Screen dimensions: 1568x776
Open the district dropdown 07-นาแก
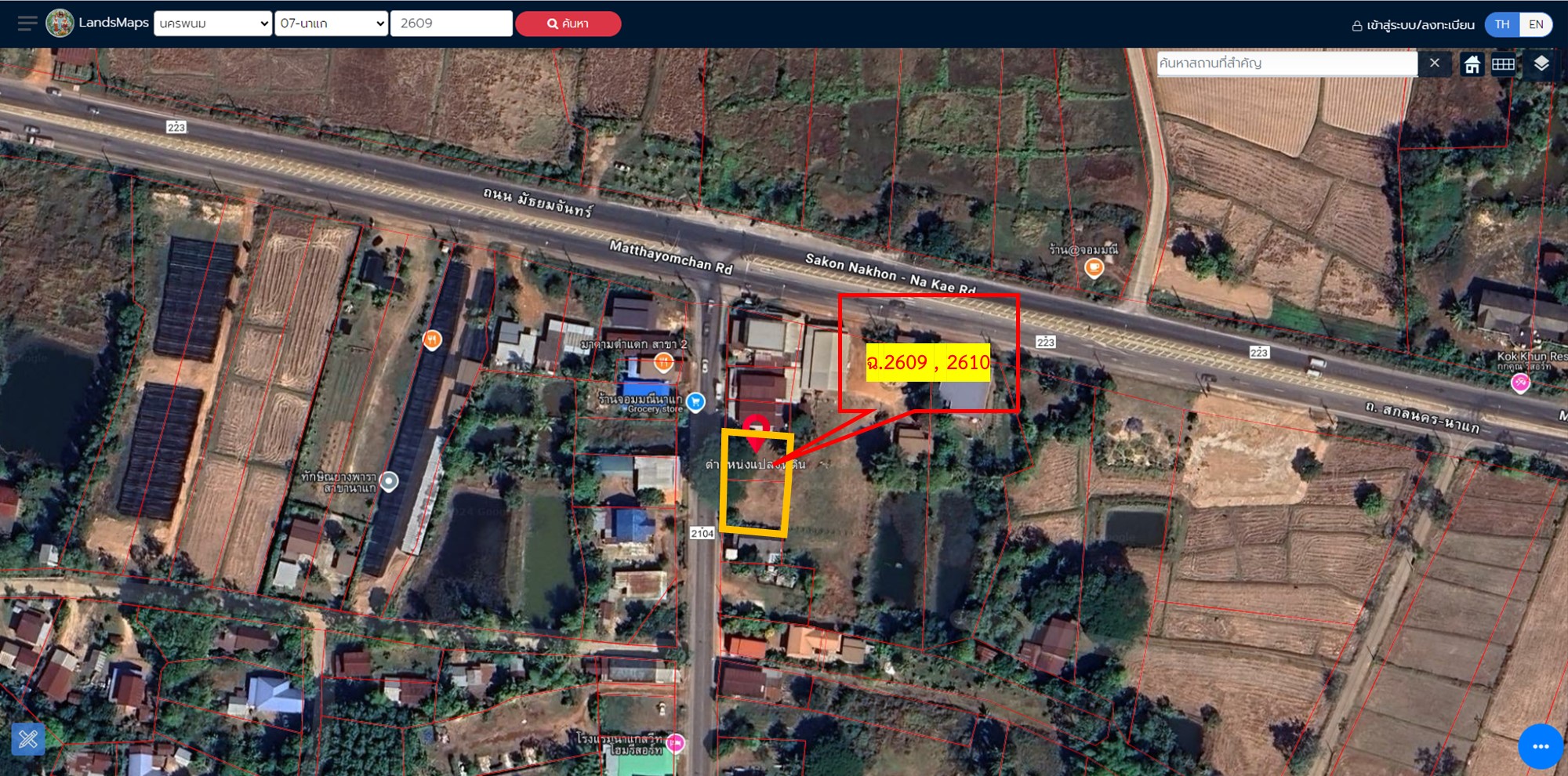(332, 24)
